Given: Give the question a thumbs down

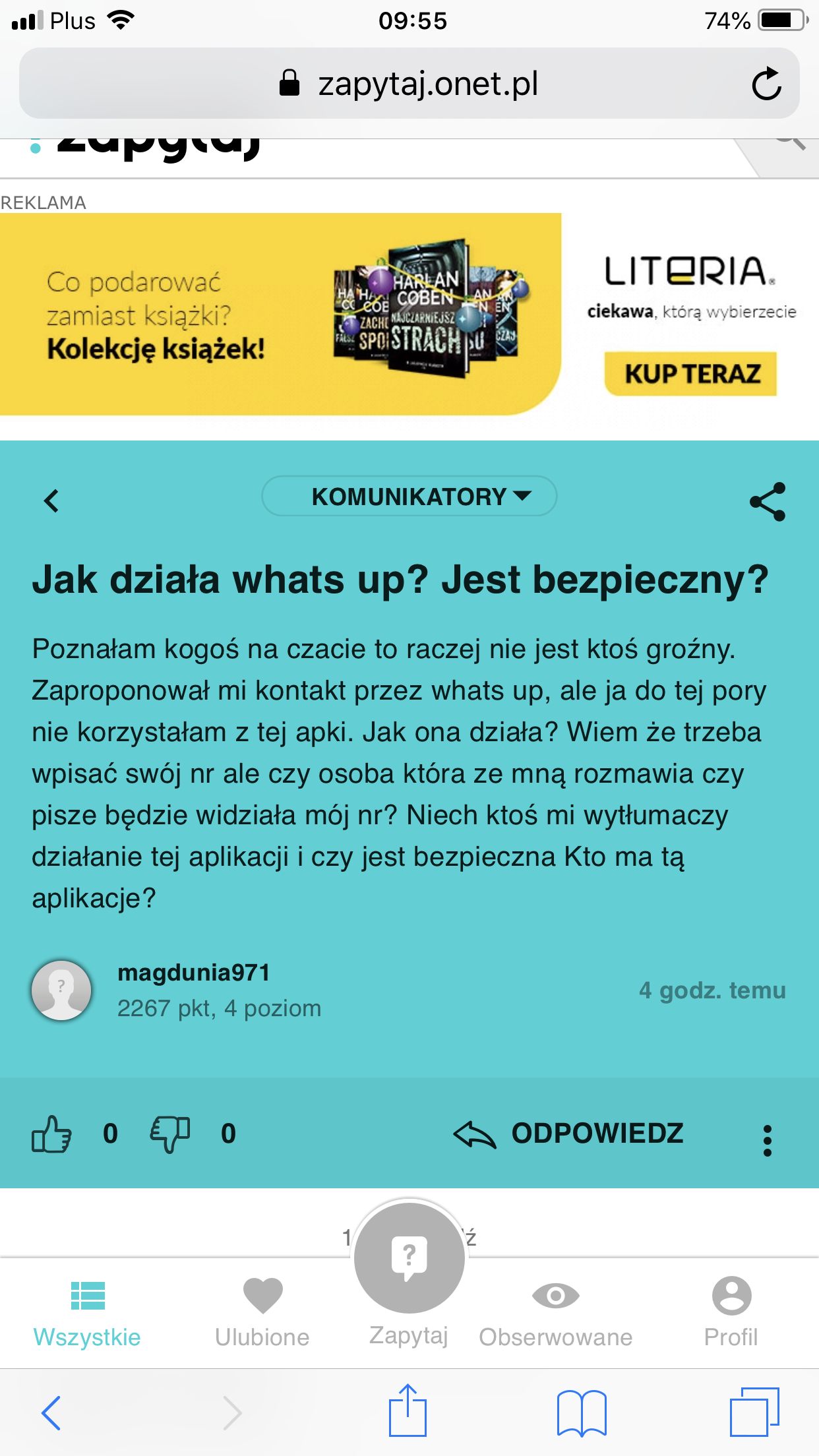Looking at the screenshot, I should (x=170, y=1134).
